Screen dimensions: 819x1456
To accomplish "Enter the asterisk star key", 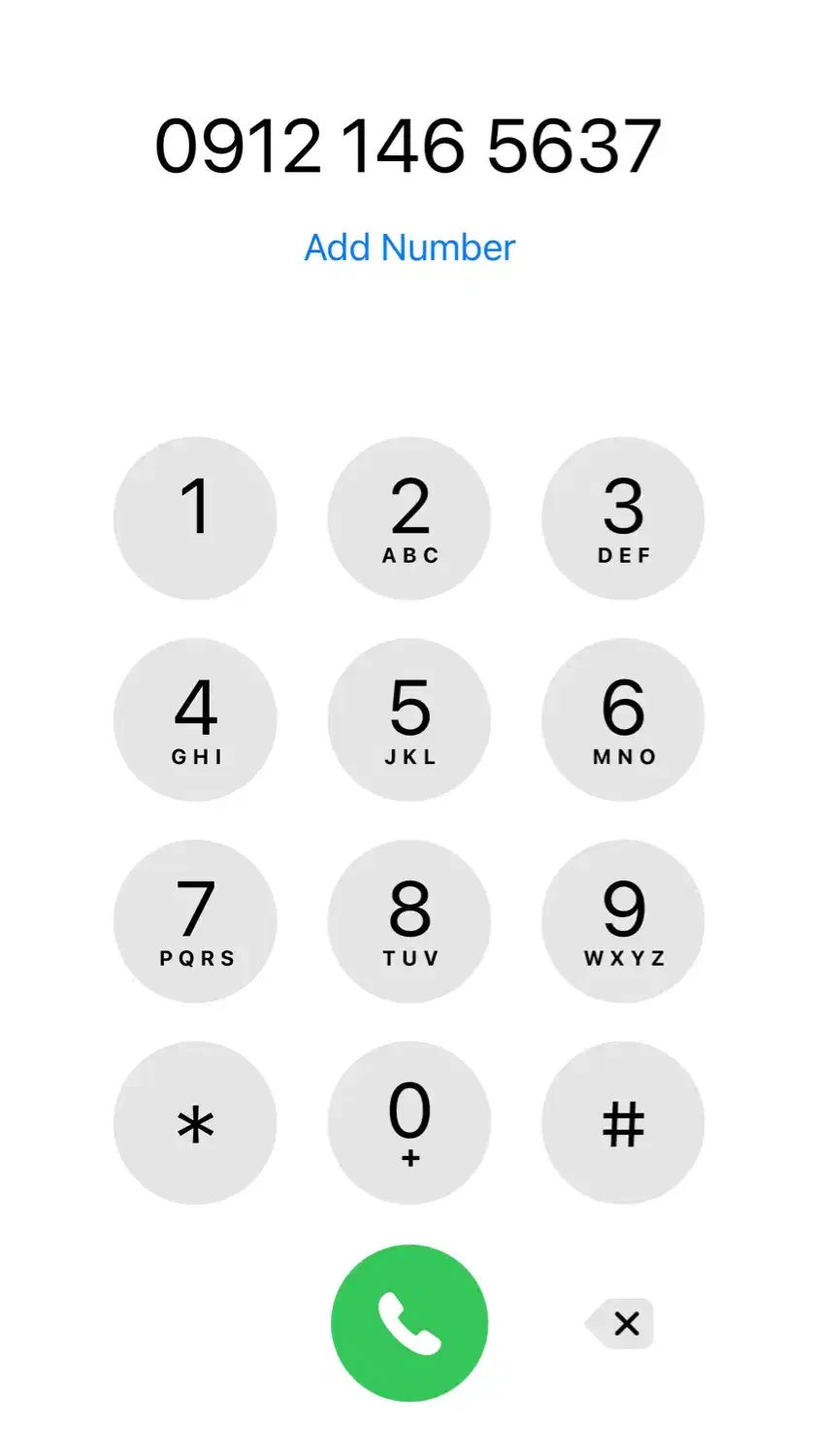I will pos(195,1123).
